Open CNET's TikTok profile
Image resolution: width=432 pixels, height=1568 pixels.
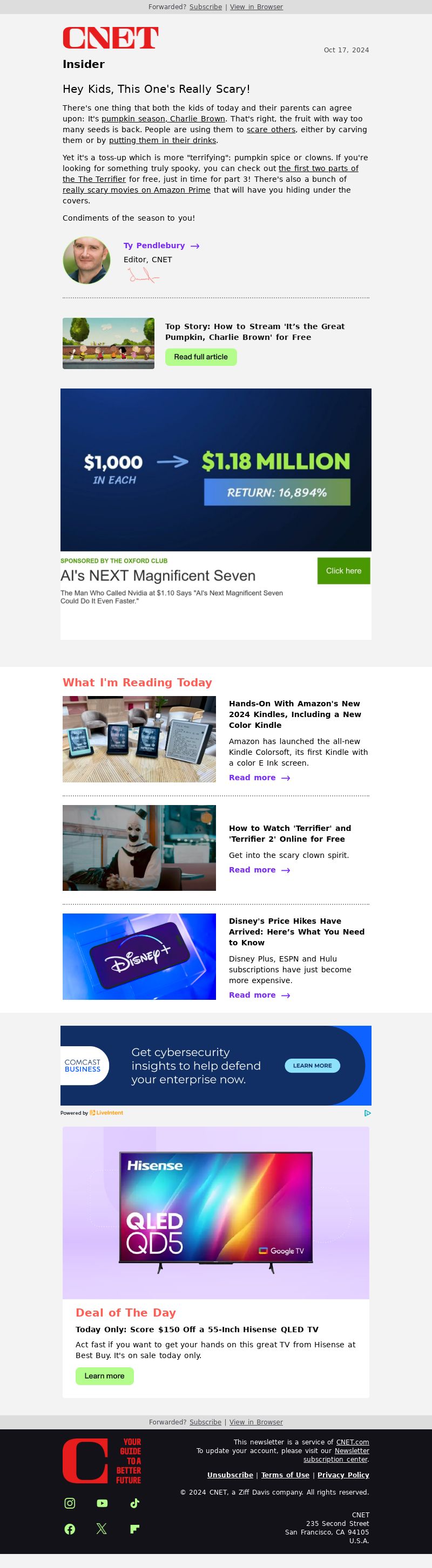tap(134, 1503)
